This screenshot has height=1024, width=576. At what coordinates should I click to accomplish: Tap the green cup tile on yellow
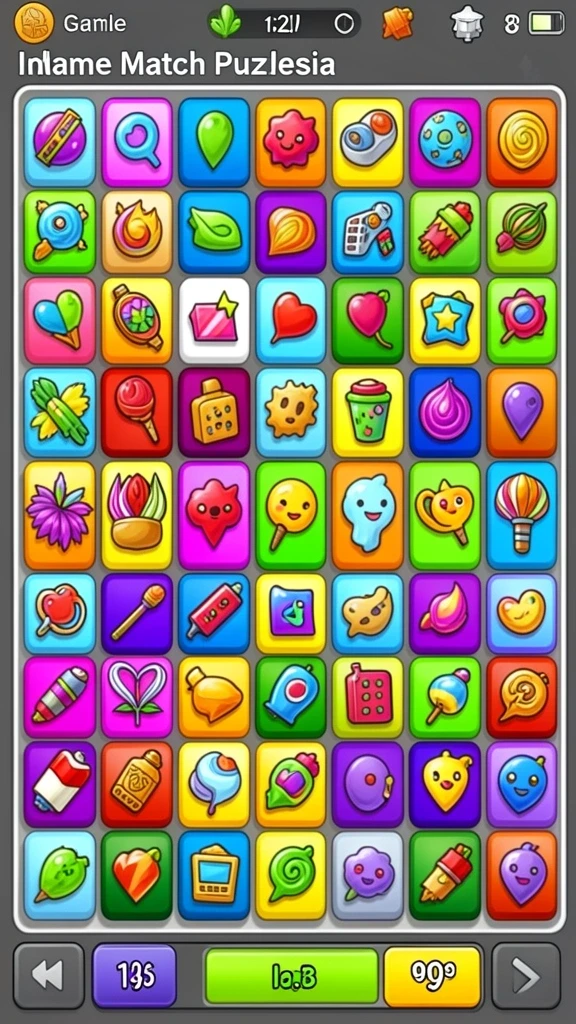(368, 412)
